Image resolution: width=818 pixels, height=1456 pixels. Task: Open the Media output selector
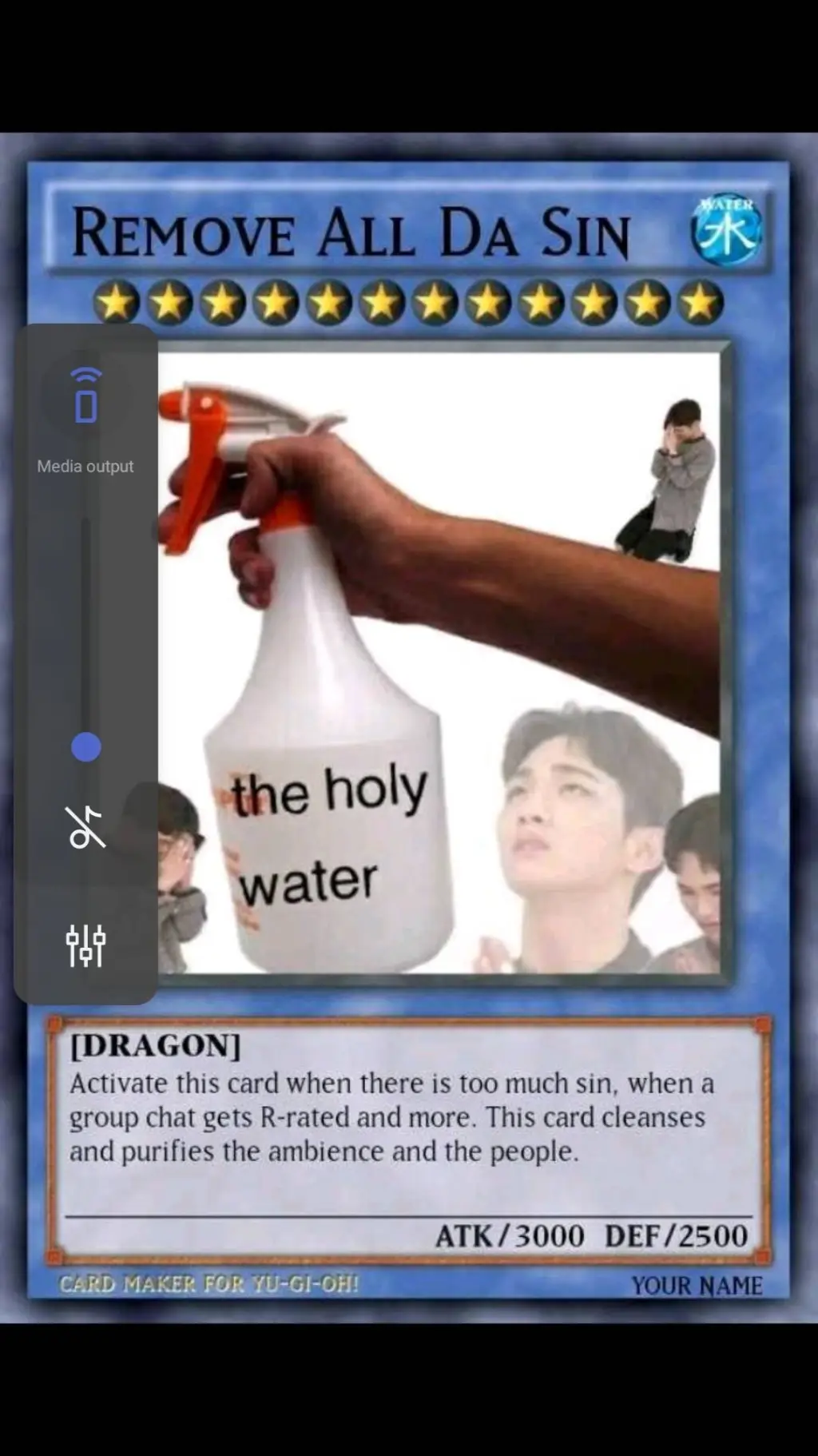(x=86, y=397)
